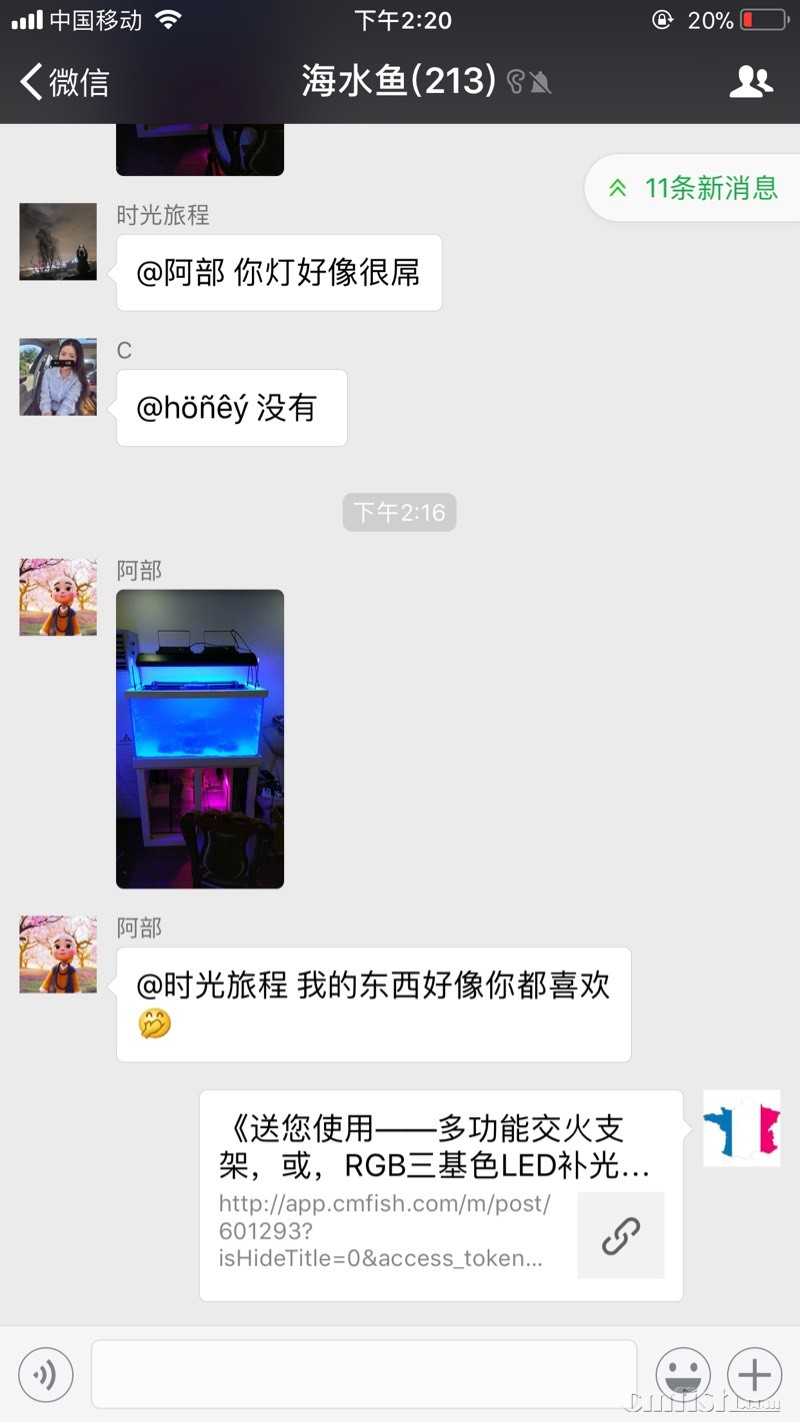The width and height of the screenshot is (800, 1423).
Task: Open the plus attachments menu
Action: [x=754, y=1375]
